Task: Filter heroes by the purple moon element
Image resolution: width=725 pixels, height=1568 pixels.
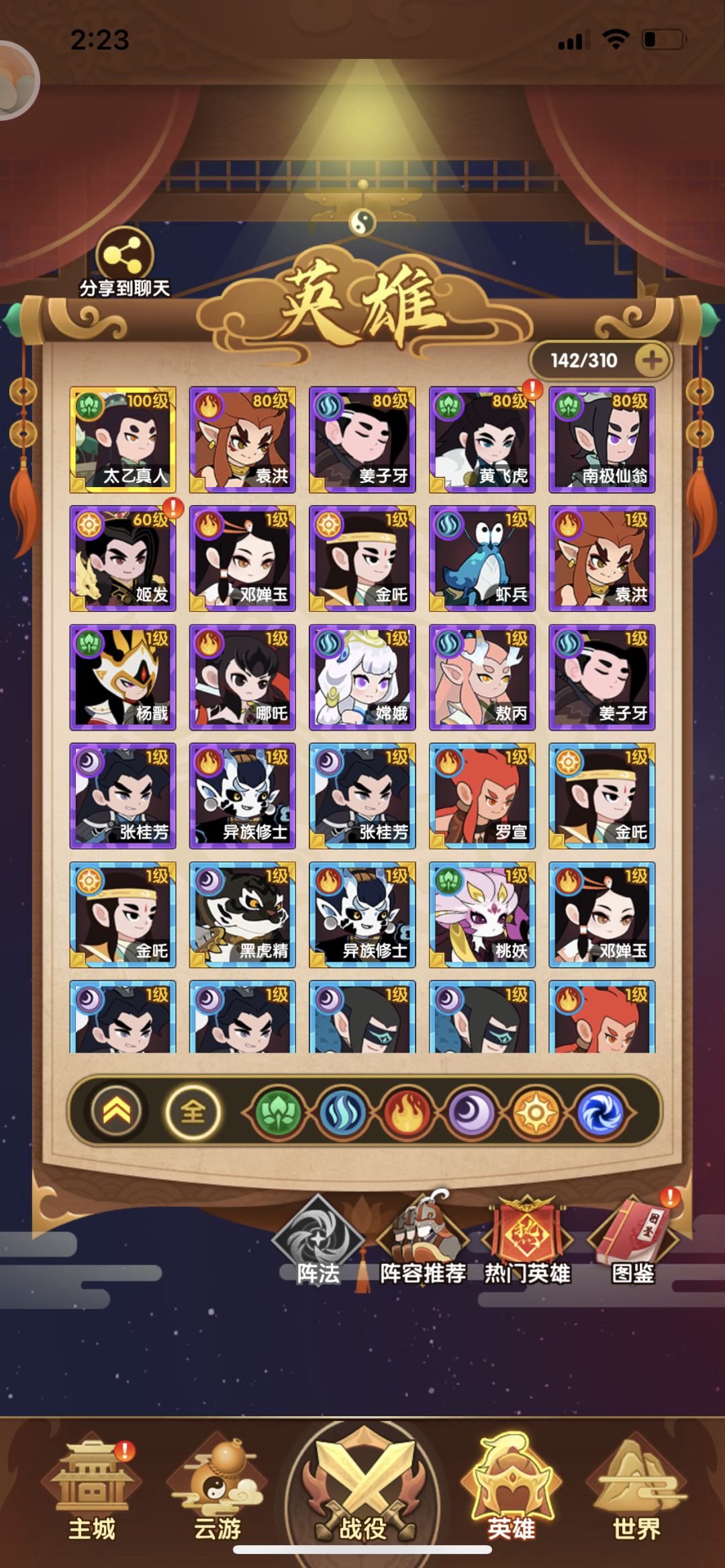Action: 471,1112
